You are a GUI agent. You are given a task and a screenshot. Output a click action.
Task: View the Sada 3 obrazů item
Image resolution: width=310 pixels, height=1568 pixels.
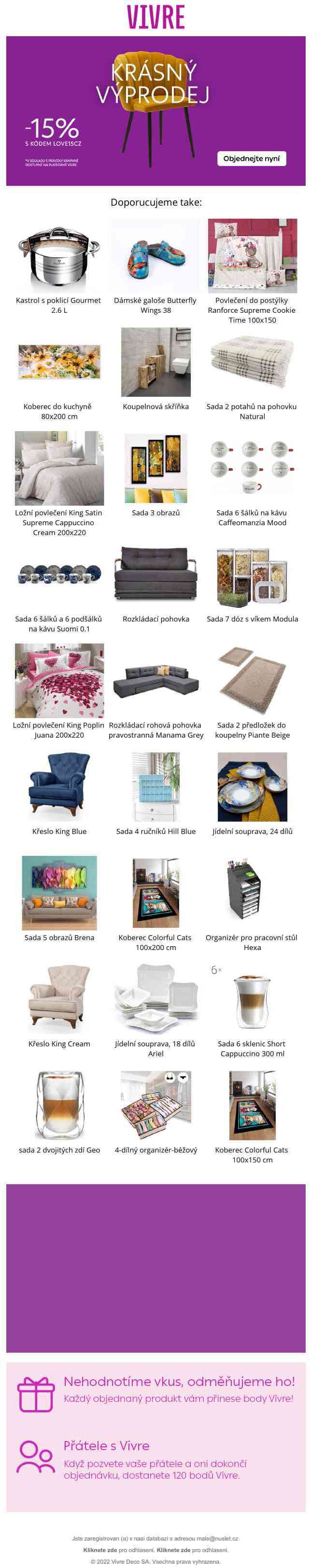[x=155, y=468]
